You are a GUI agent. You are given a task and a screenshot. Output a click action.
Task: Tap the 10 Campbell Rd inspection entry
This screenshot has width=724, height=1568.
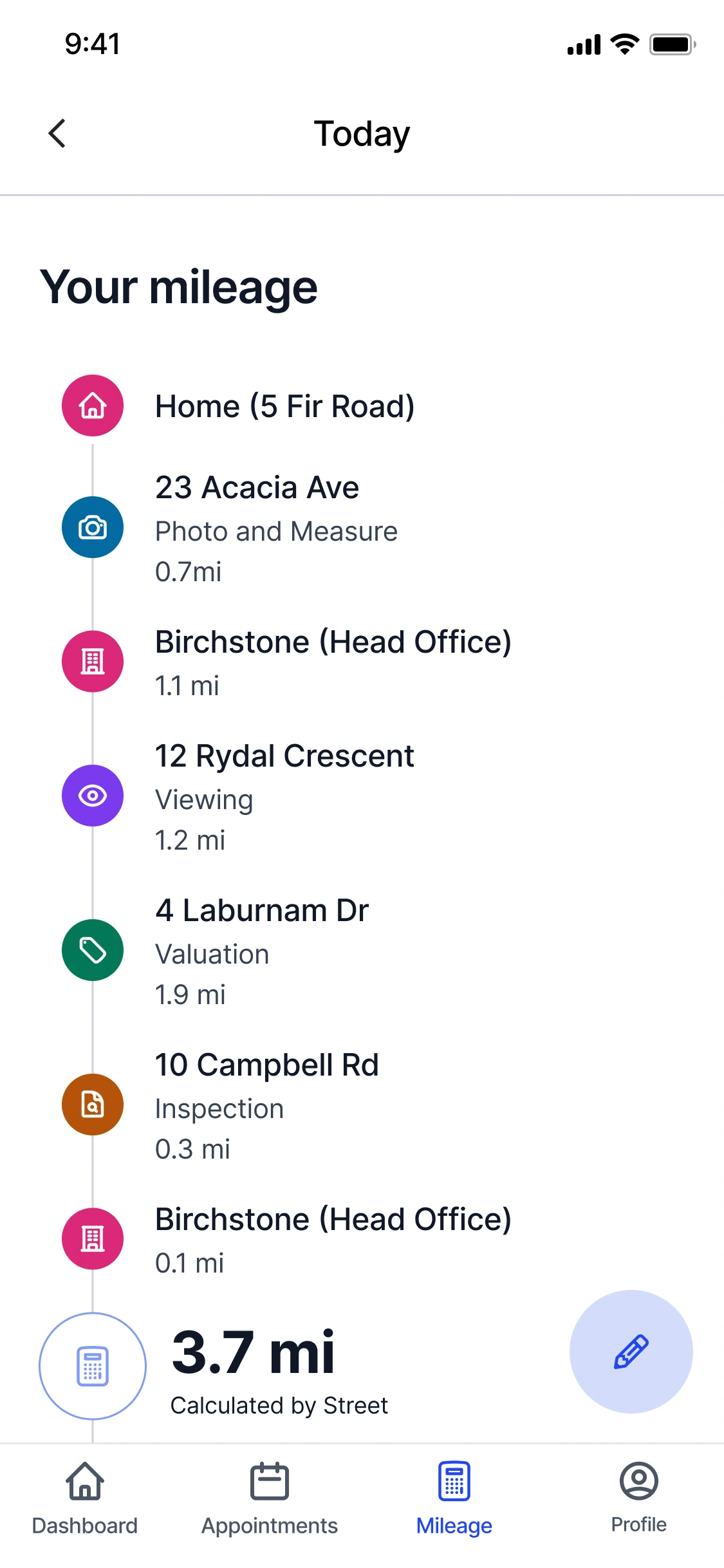coord(267,1105)
